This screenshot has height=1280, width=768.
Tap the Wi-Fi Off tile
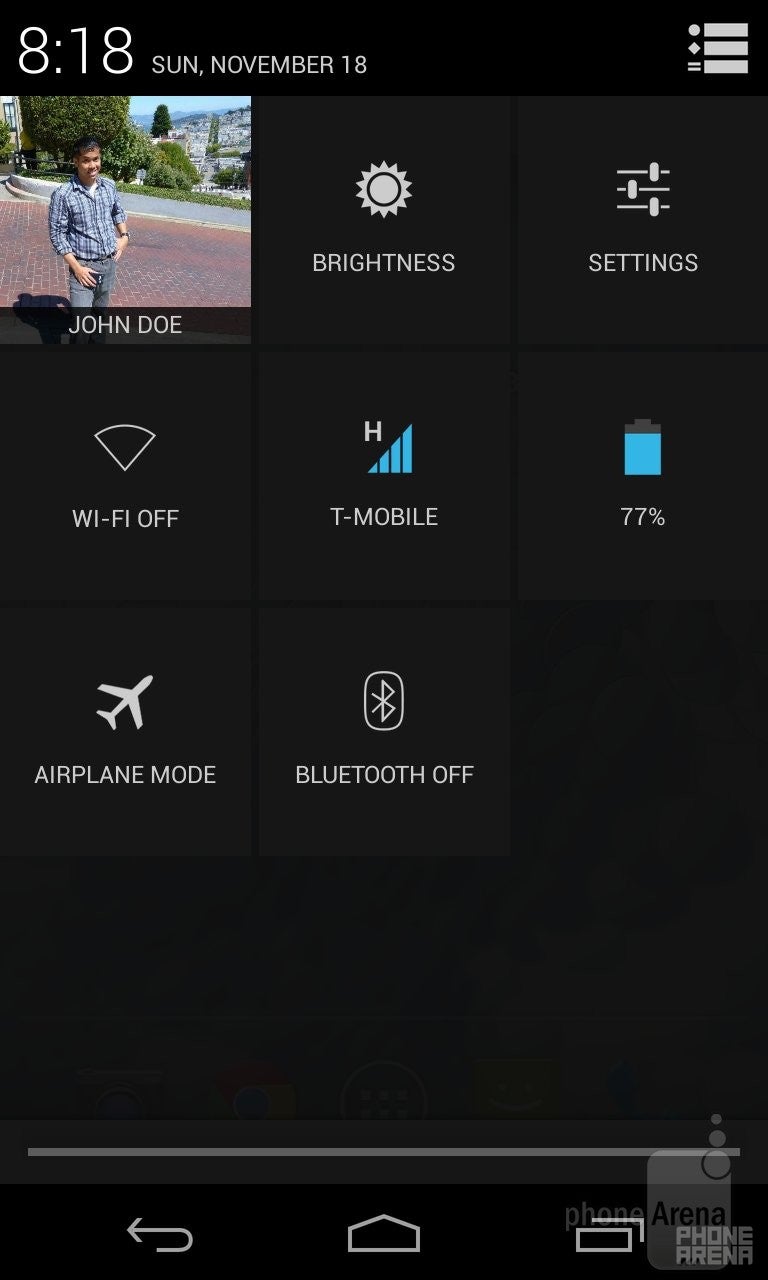pyautogui.click(x=125, y=476)
